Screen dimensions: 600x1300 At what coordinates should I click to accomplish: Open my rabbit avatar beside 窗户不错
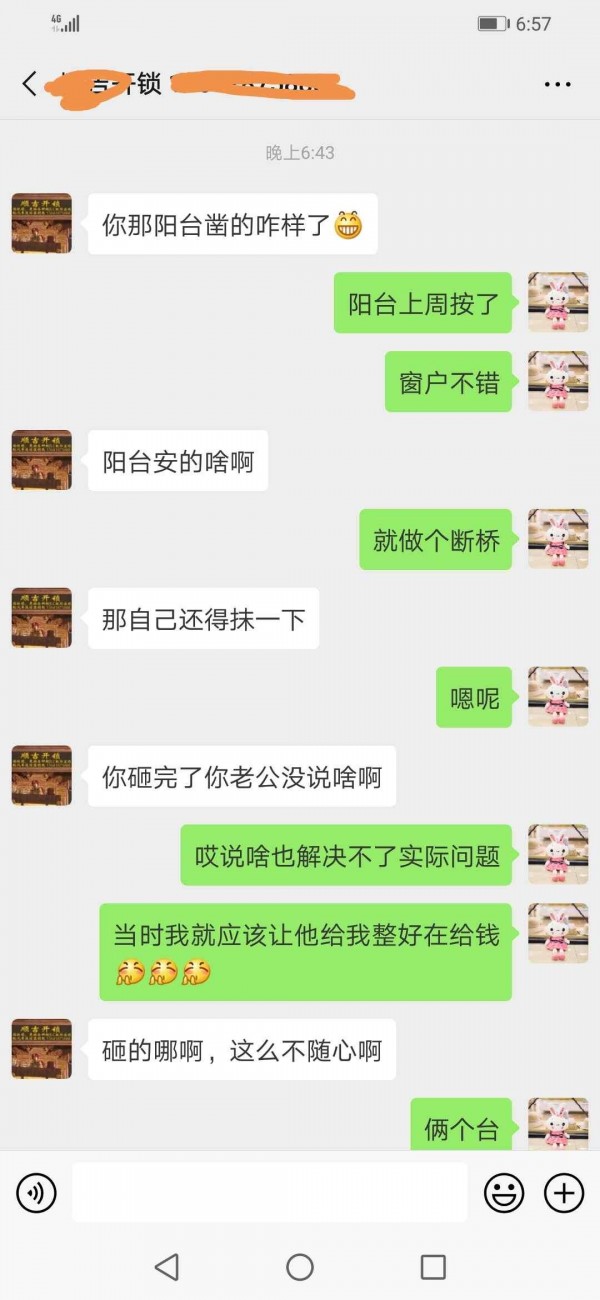557,381
